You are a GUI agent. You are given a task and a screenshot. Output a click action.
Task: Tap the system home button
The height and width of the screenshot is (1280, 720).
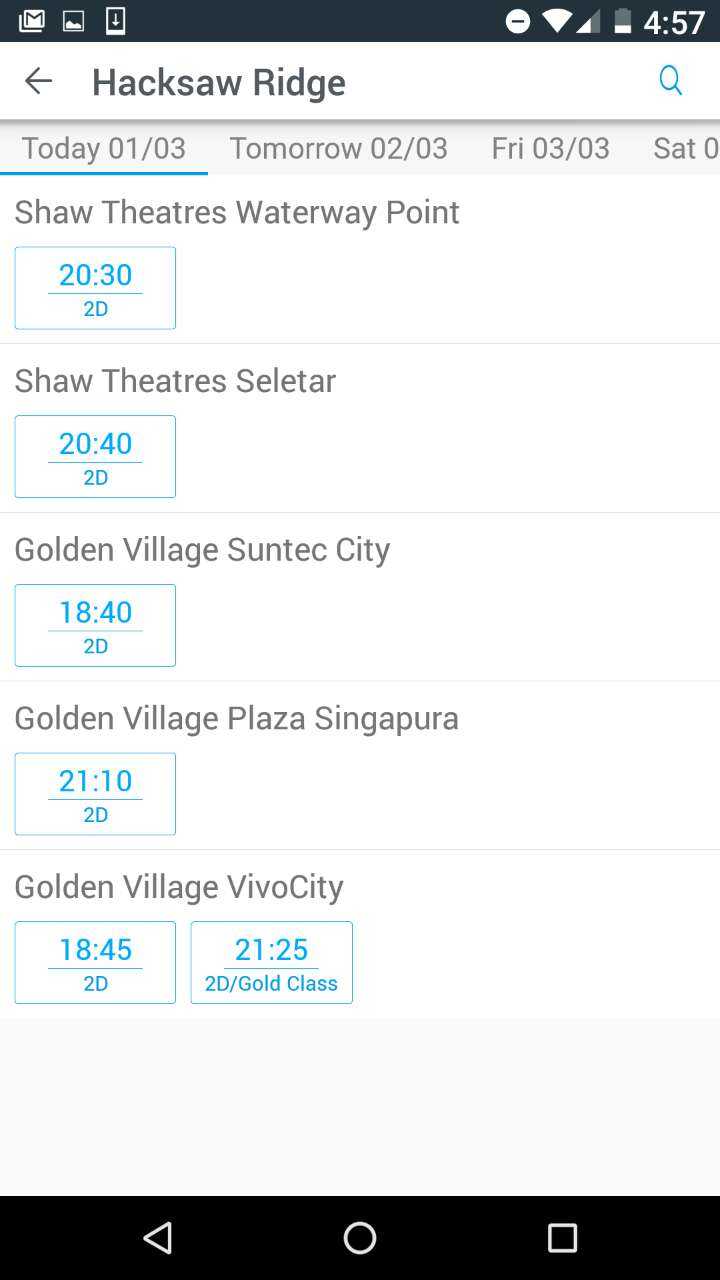(360, 1238)
